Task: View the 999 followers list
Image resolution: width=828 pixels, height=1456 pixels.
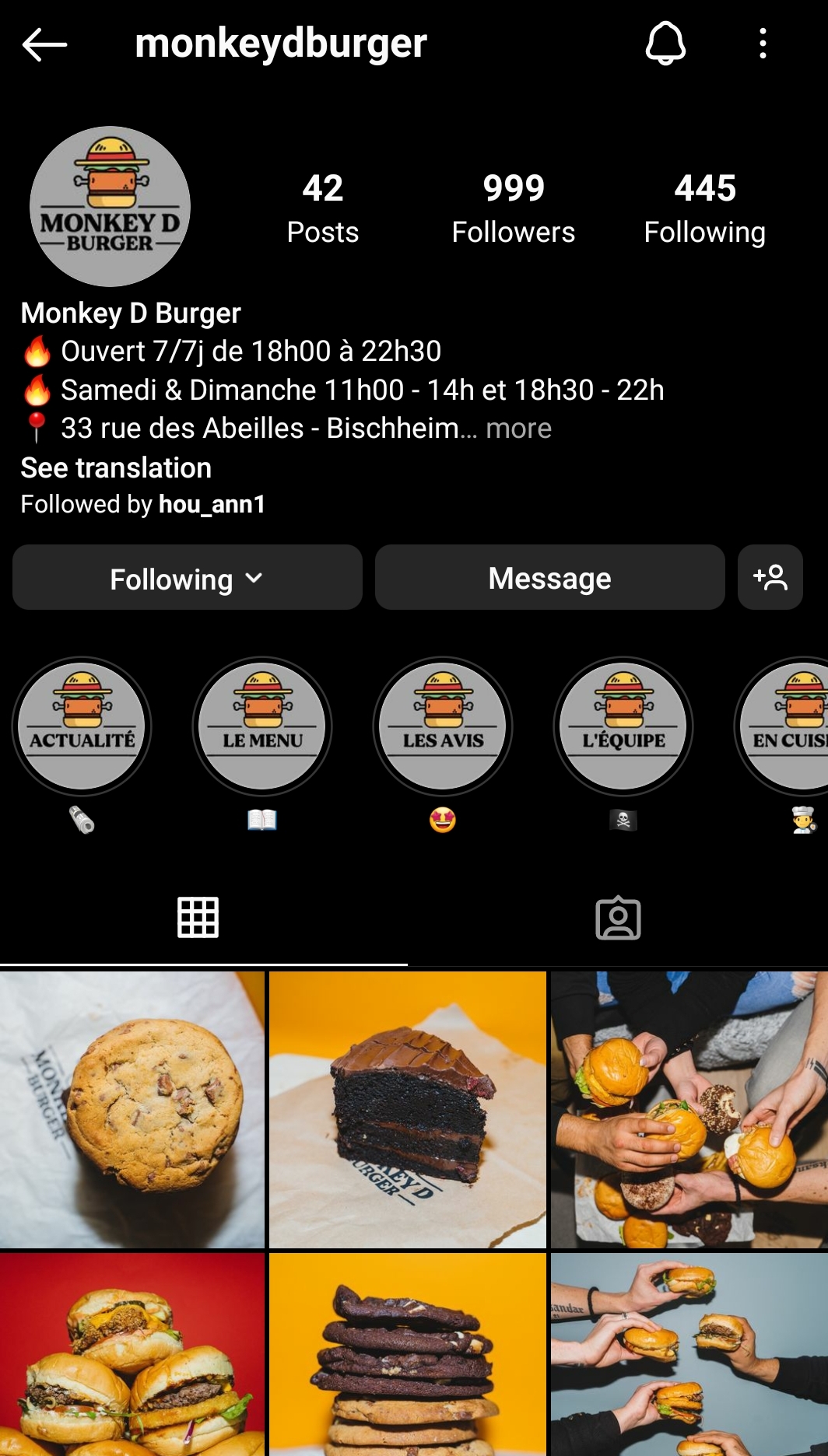Action: (513, 208)
